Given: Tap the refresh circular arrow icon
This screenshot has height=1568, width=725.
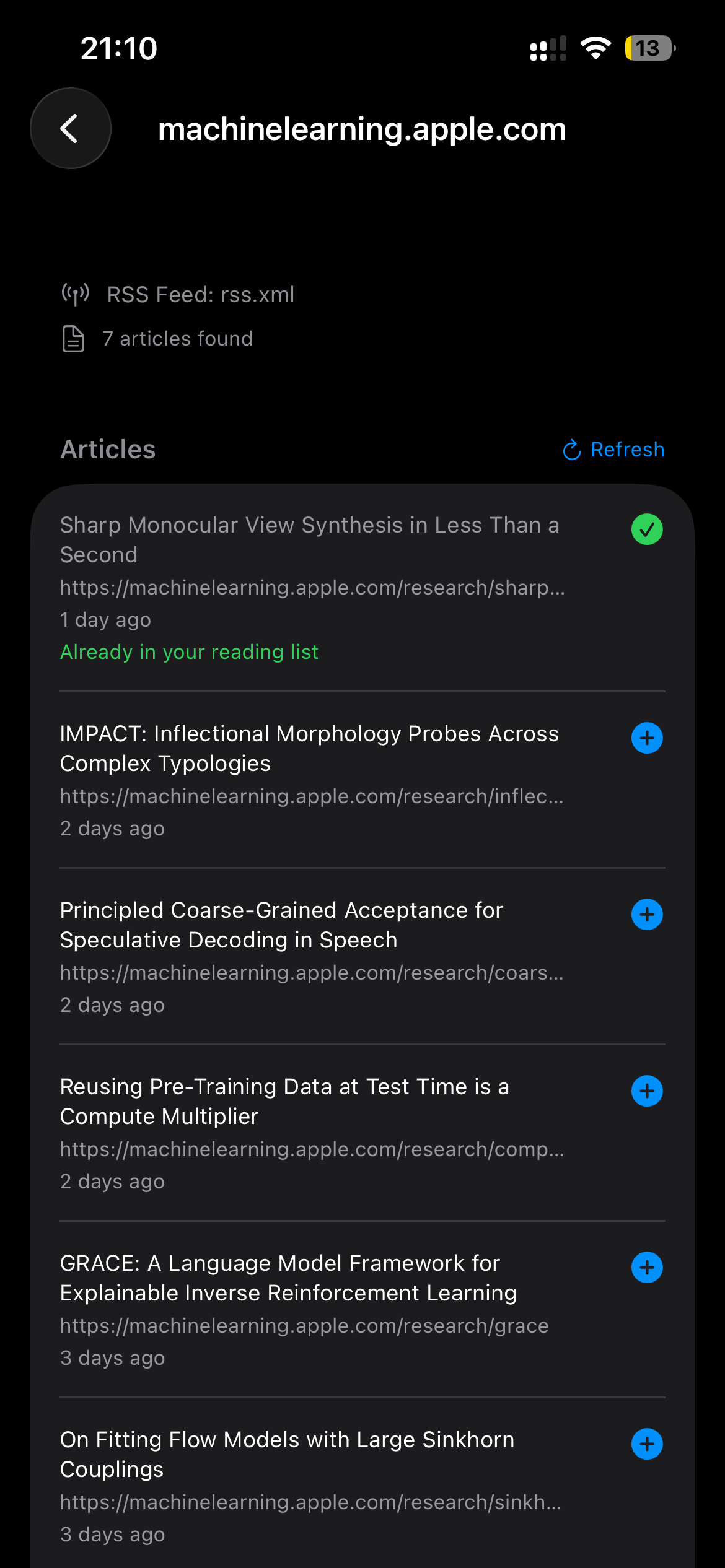Looking at the screenshot, I should [571, 450].
